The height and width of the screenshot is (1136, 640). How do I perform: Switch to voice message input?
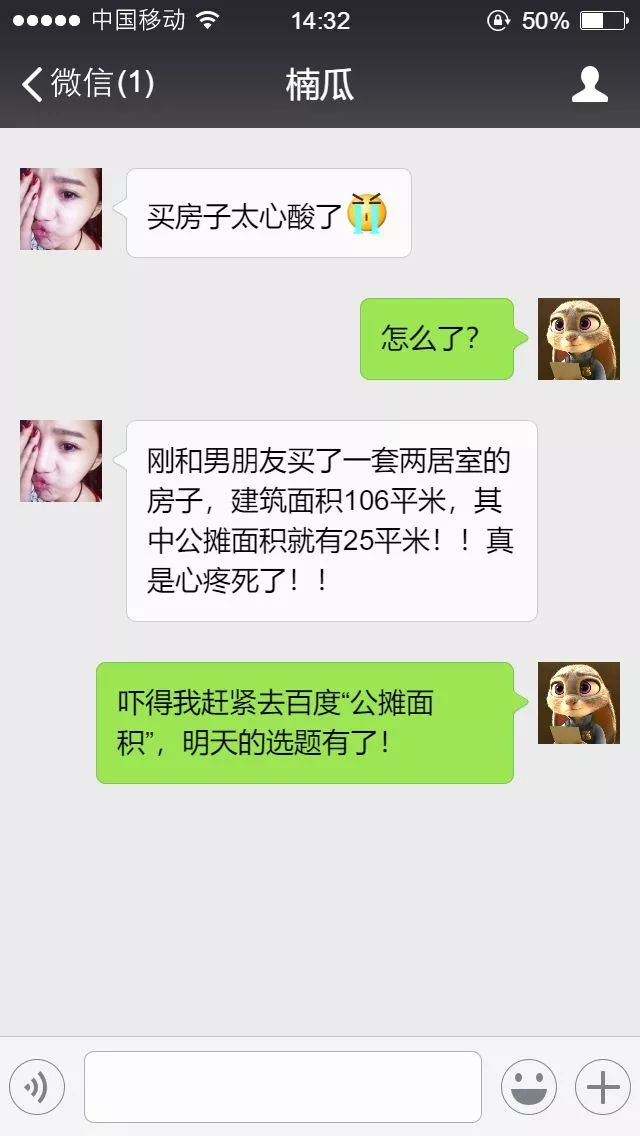click(x=37, y=1086)
